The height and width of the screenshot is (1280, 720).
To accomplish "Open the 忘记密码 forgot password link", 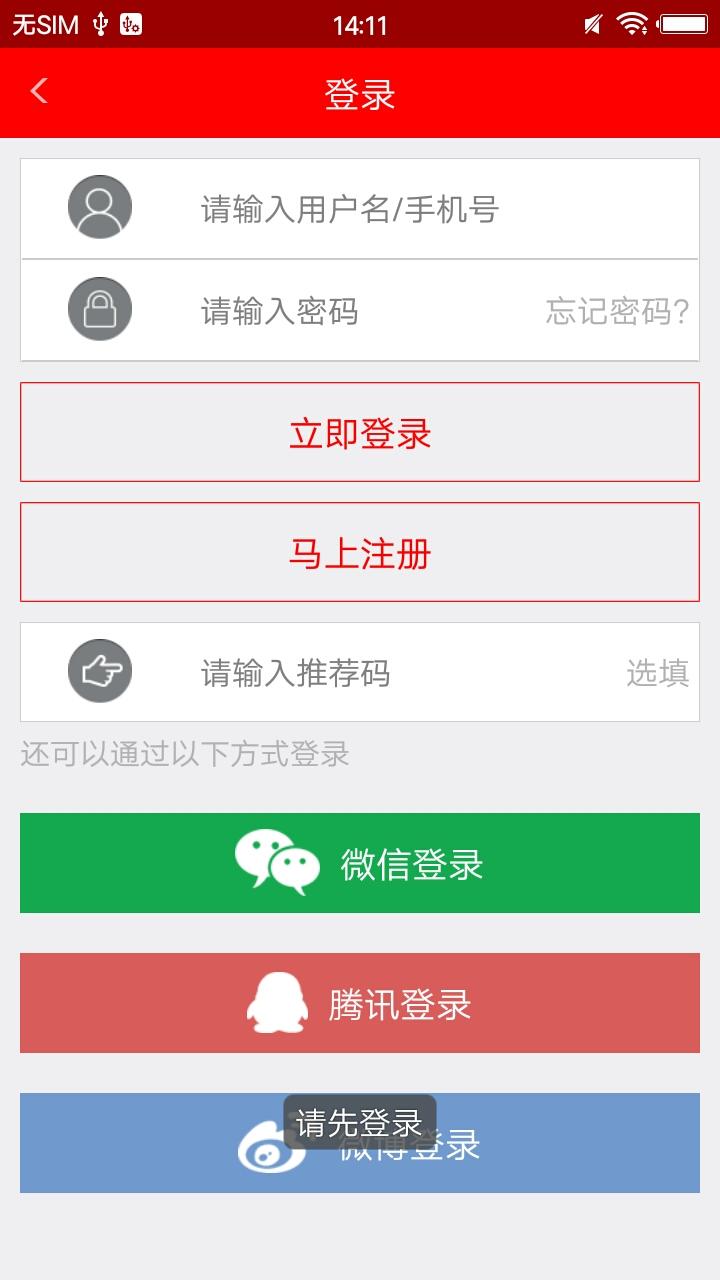I will 617,312.
